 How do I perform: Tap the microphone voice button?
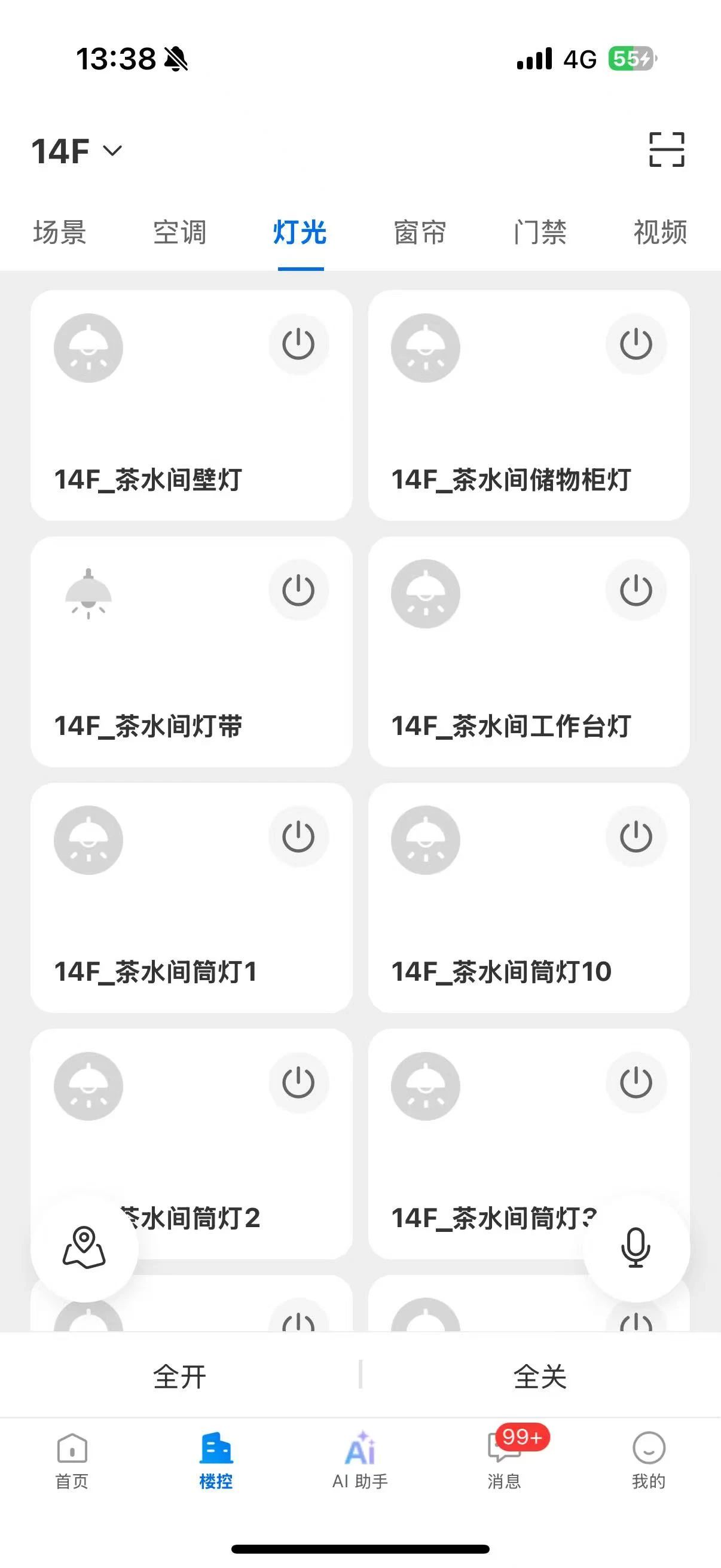coord(636,1248)
